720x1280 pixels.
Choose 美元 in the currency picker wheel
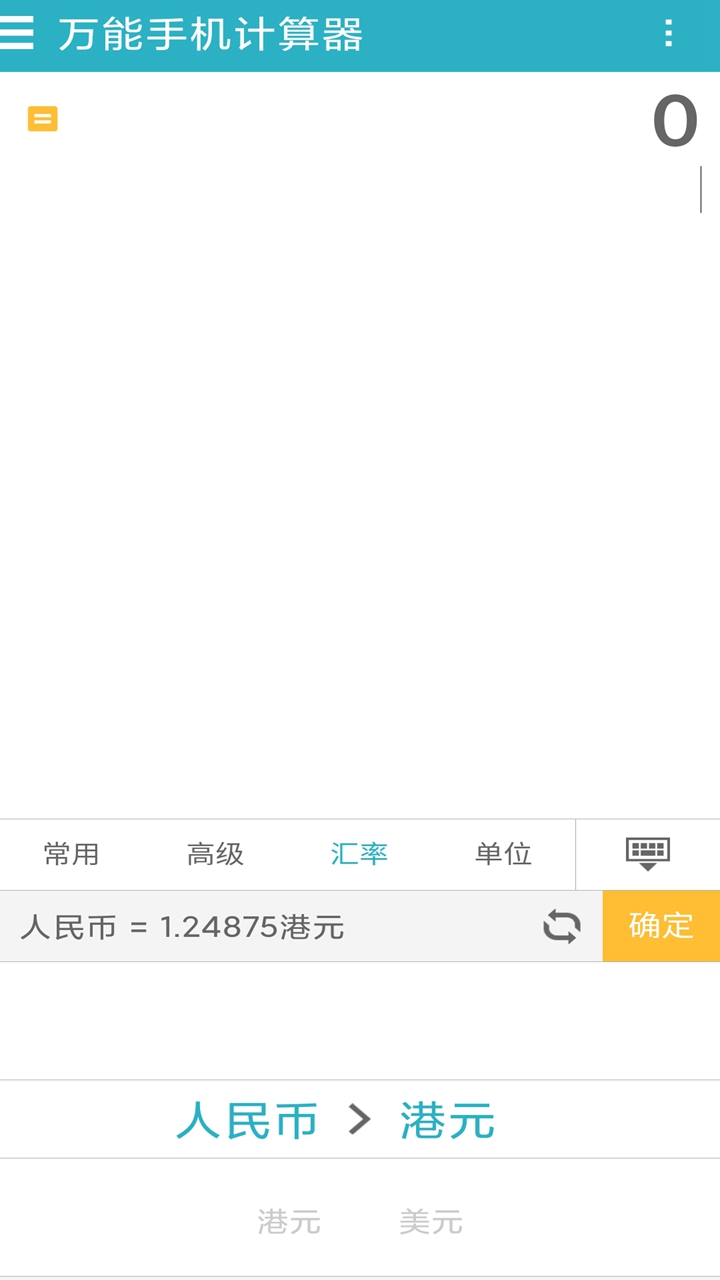[432, 1222]
